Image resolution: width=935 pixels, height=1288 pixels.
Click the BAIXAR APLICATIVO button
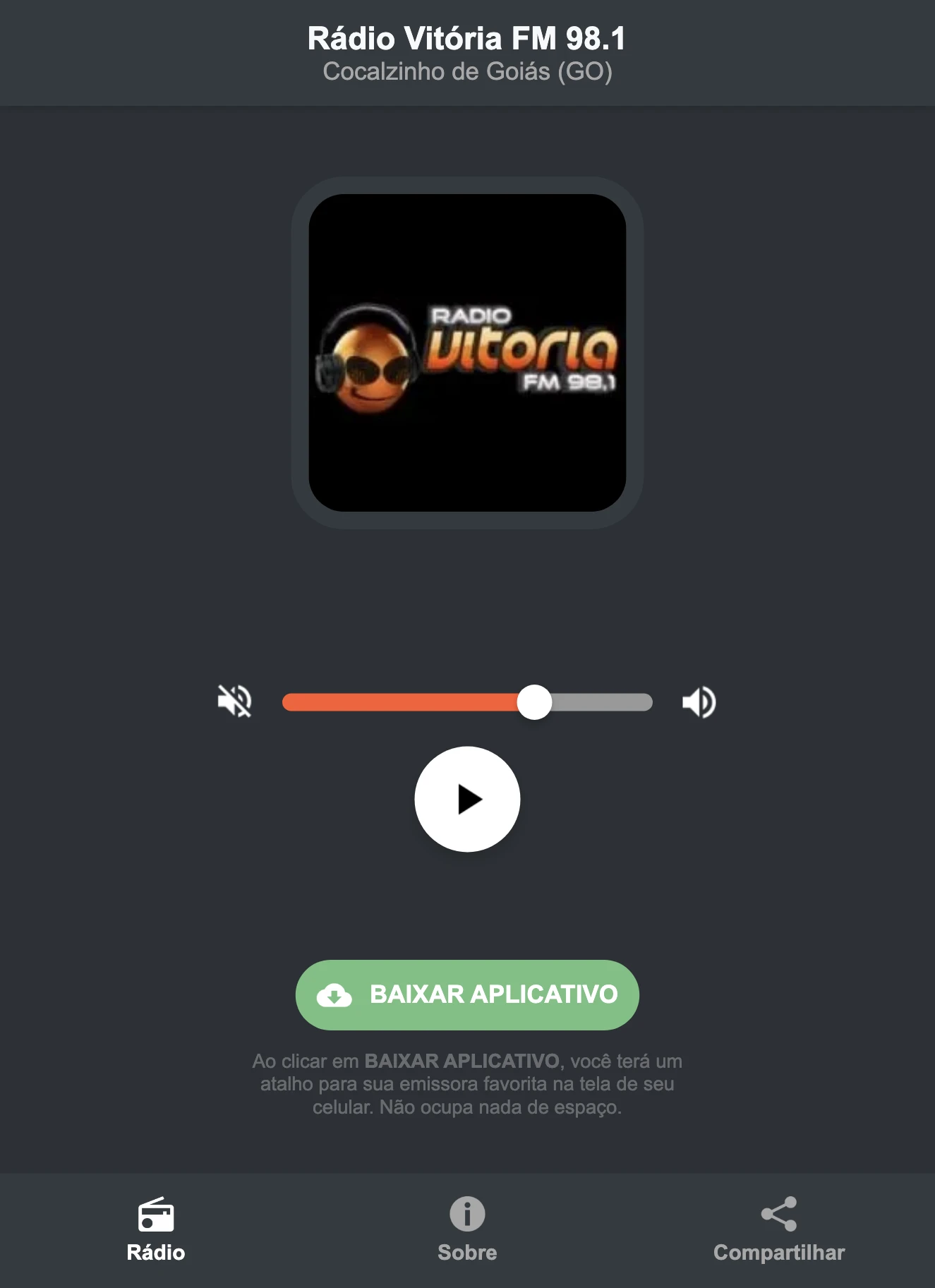click(x=467, y=995)
